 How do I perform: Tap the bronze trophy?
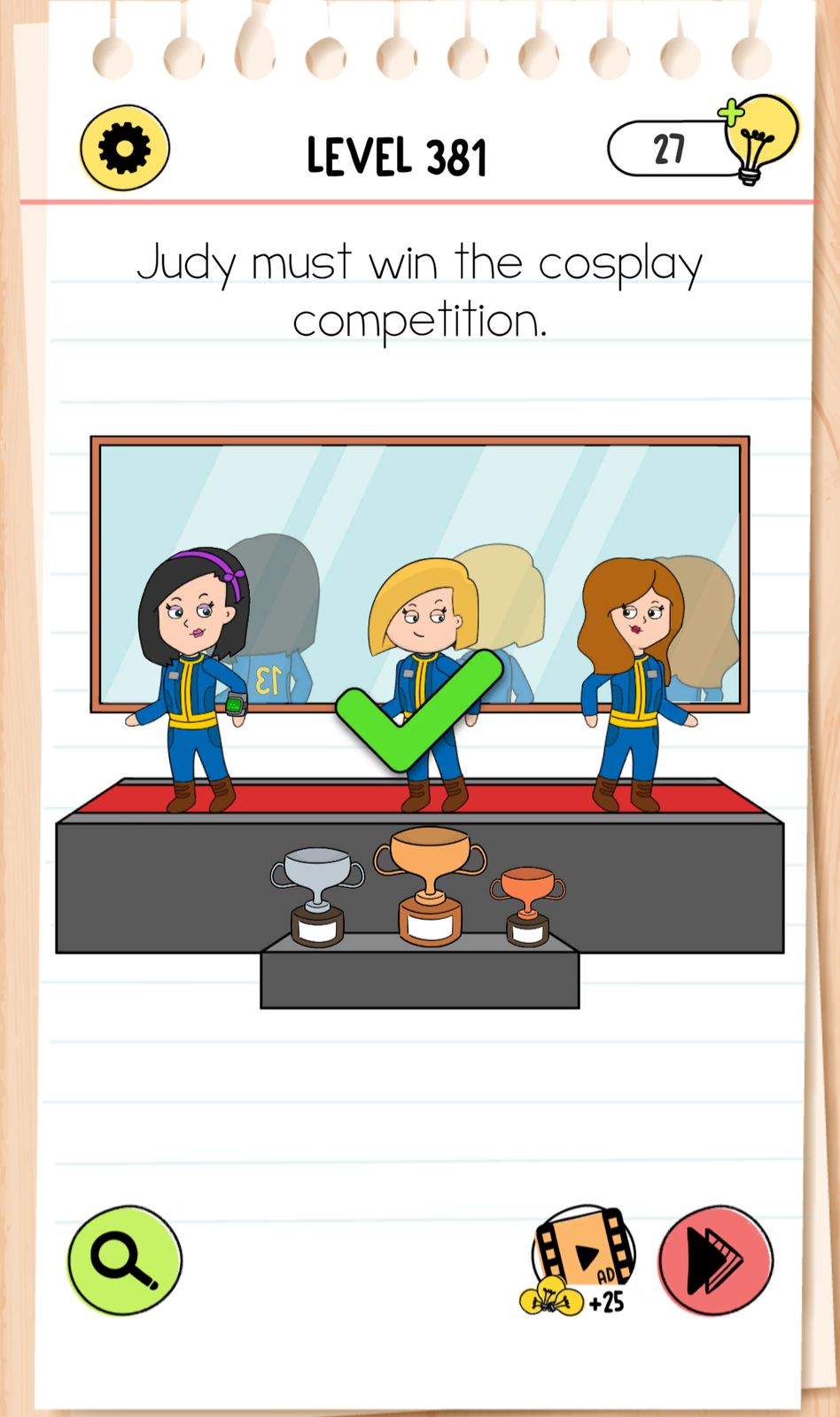pos(528,906)
